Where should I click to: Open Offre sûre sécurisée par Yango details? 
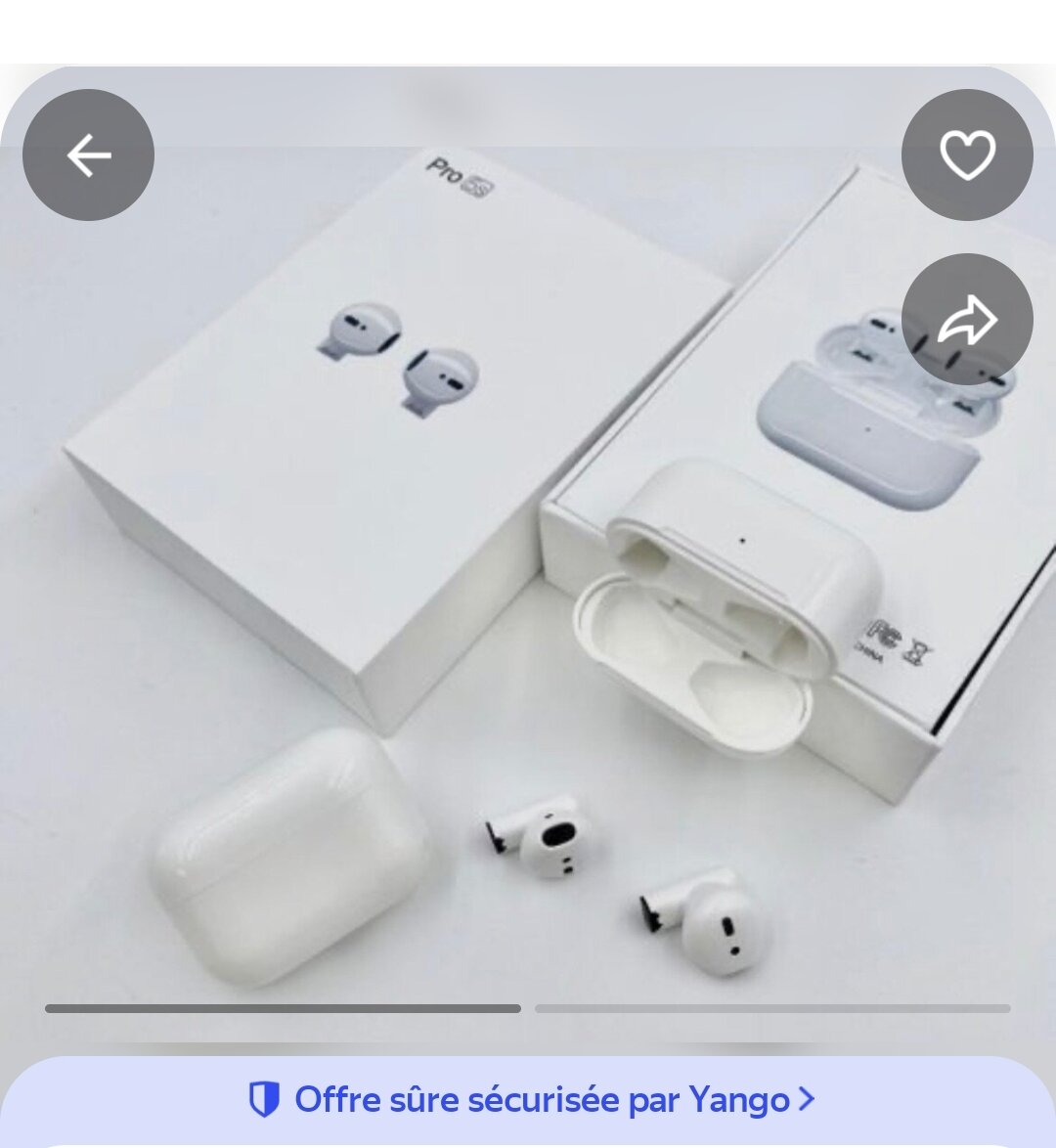pyautogui.click(x=531, y=1100)
